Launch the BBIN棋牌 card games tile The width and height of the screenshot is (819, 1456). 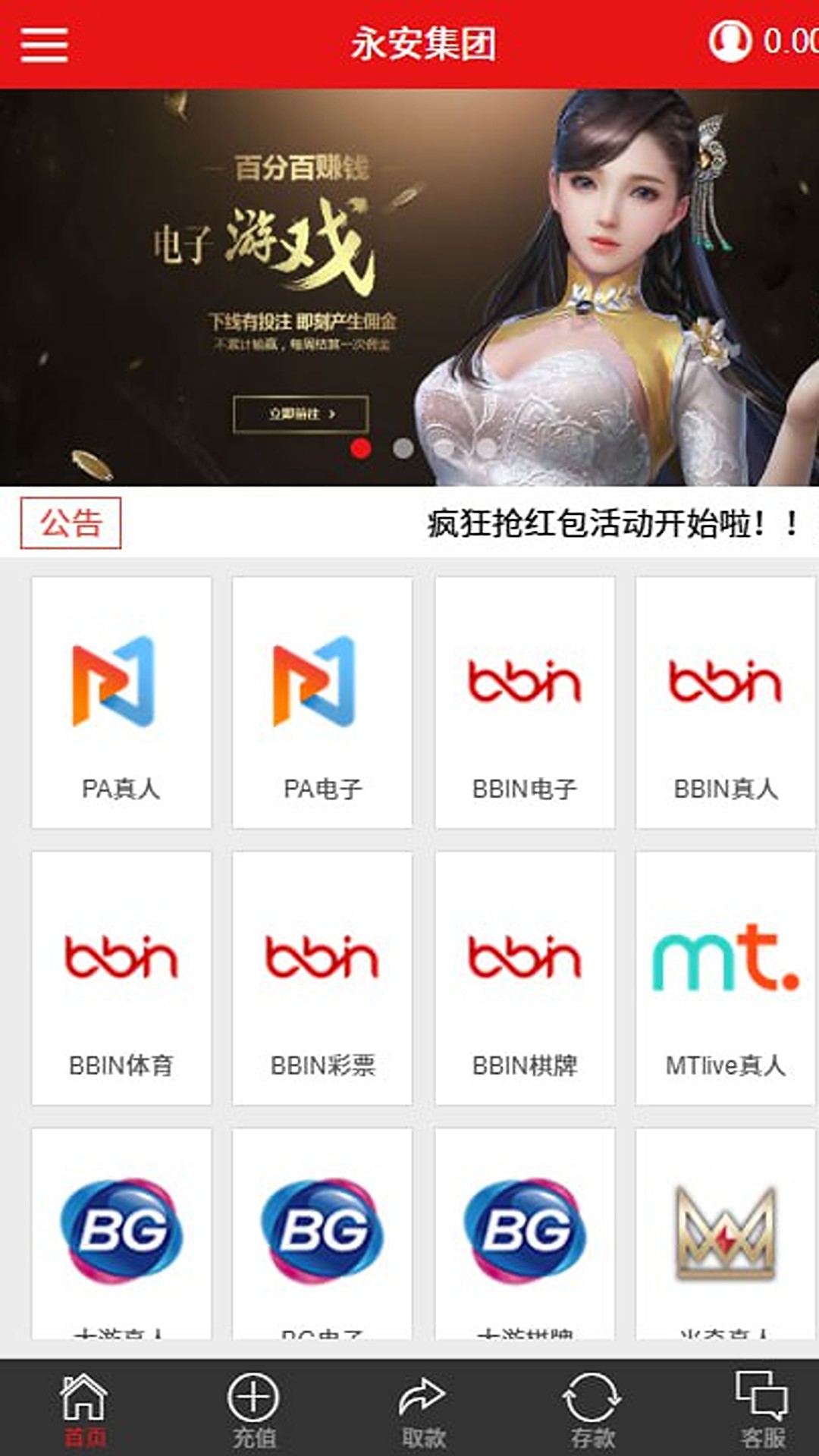pos(525,978)
